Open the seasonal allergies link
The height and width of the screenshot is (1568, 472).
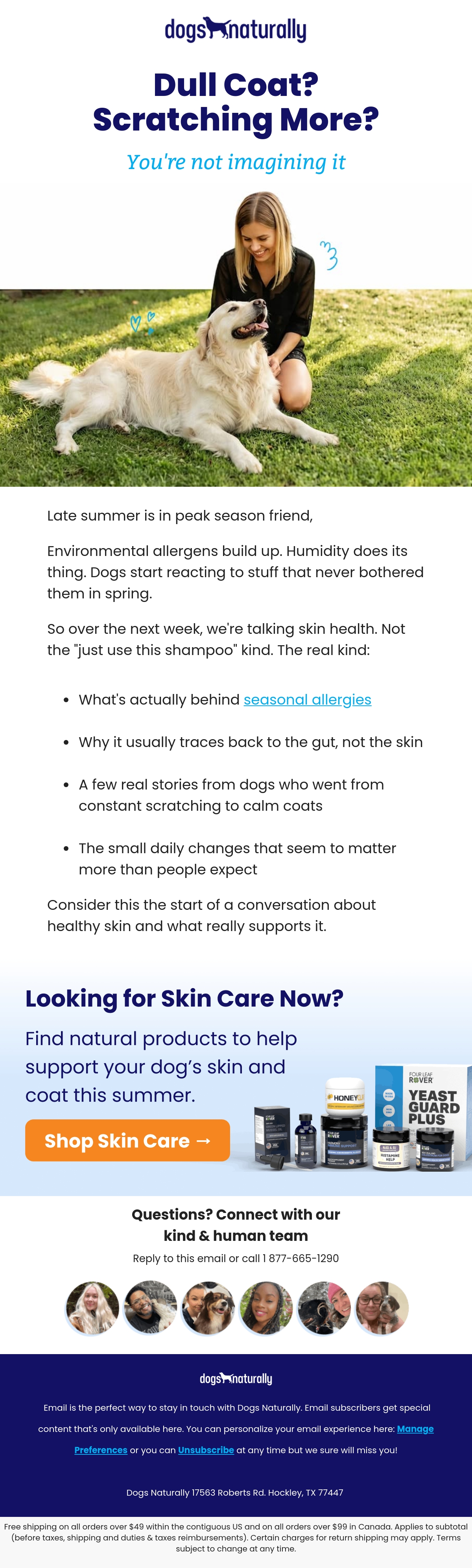click(307, 699)
